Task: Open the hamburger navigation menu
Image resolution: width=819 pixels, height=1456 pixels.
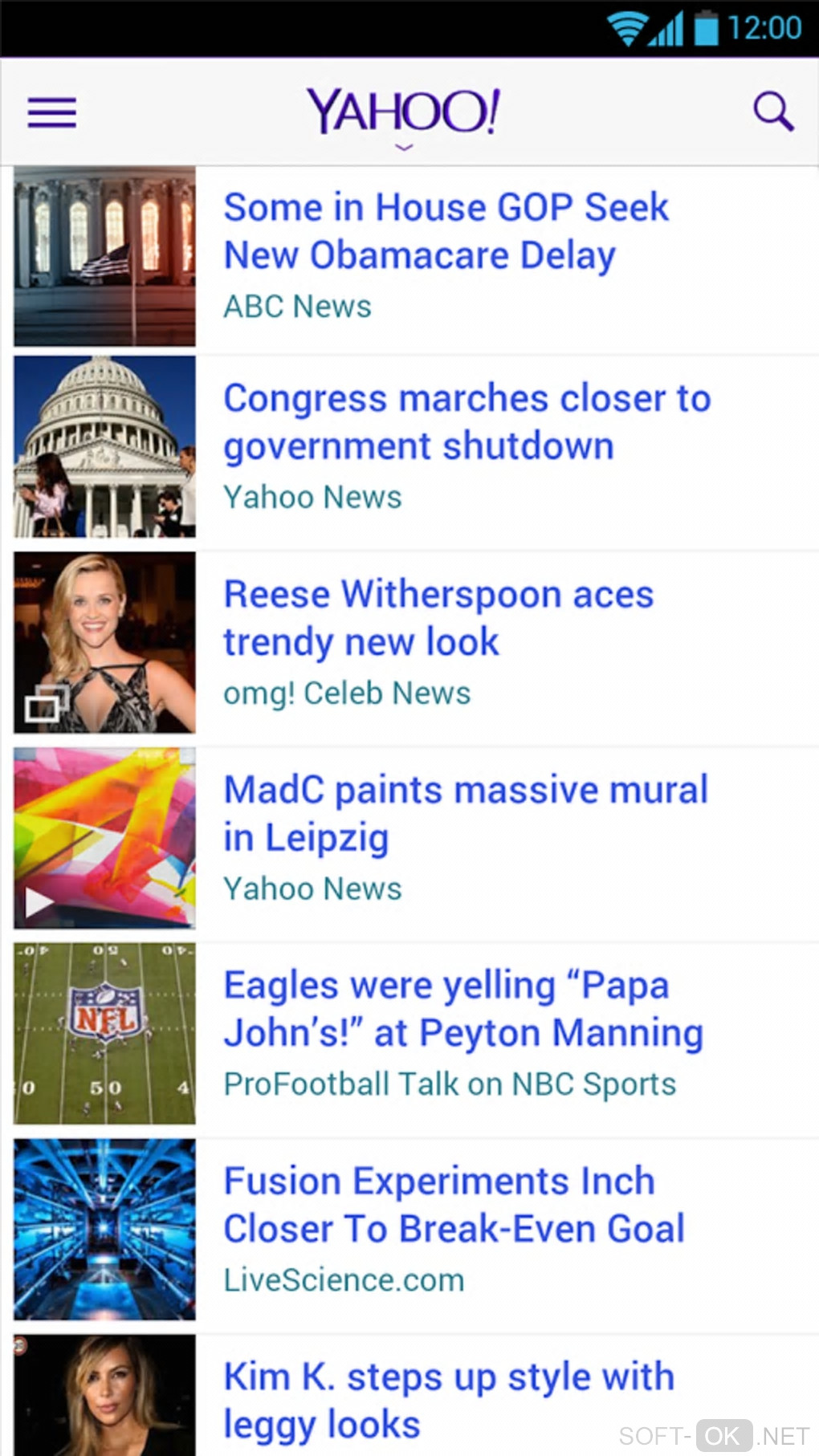Action: point(52,112)
